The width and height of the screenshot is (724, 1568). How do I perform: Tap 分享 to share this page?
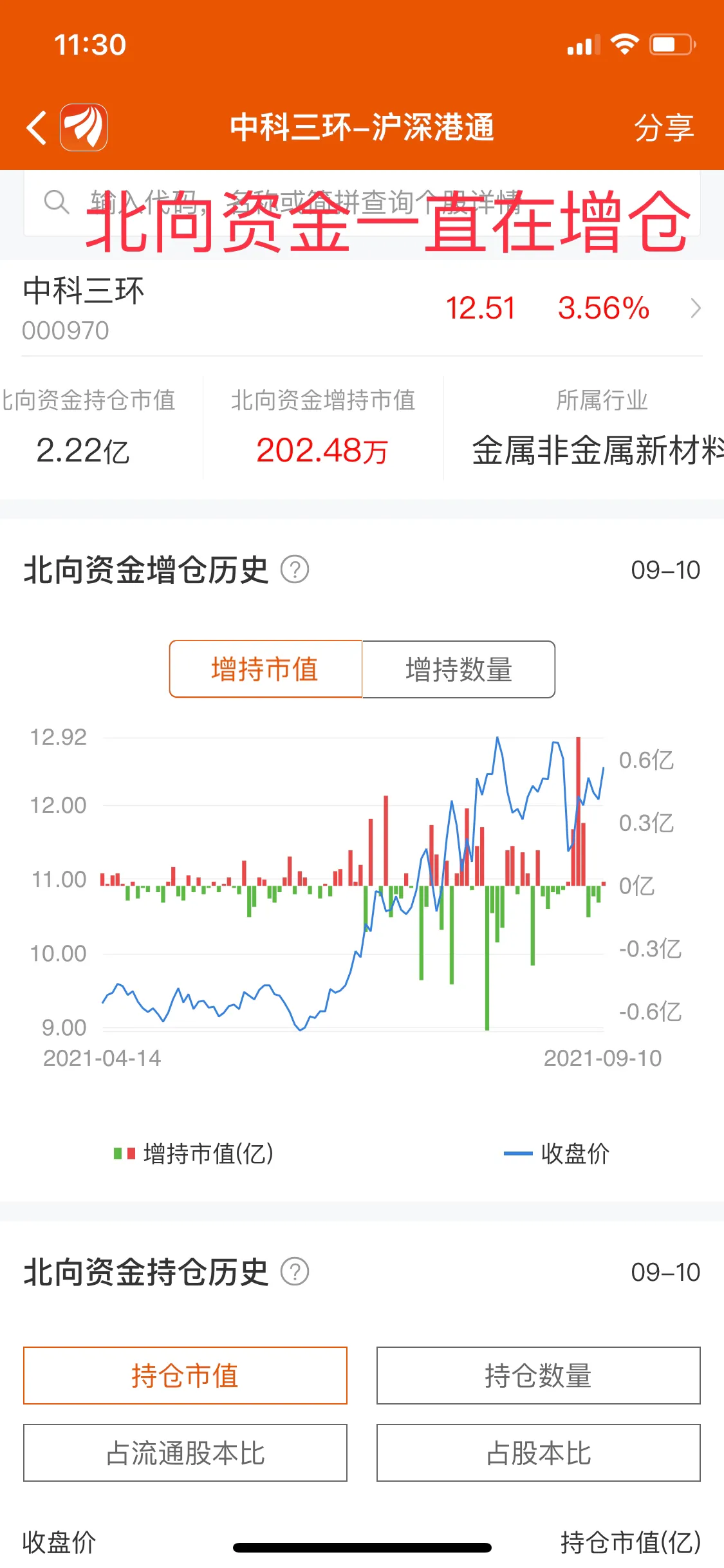coord(664,127)
